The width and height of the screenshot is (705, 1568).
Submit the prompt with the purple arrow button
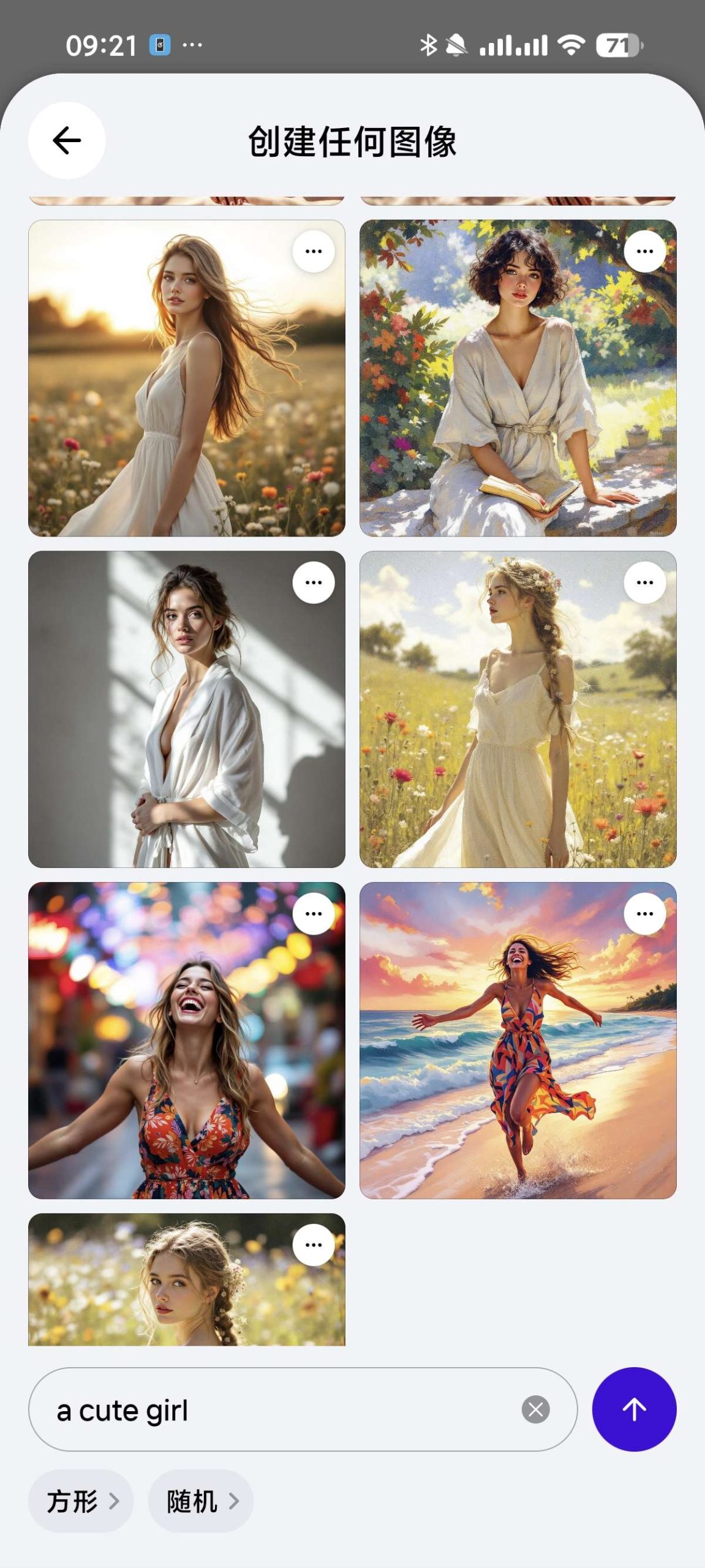(x=633, y=1408)
